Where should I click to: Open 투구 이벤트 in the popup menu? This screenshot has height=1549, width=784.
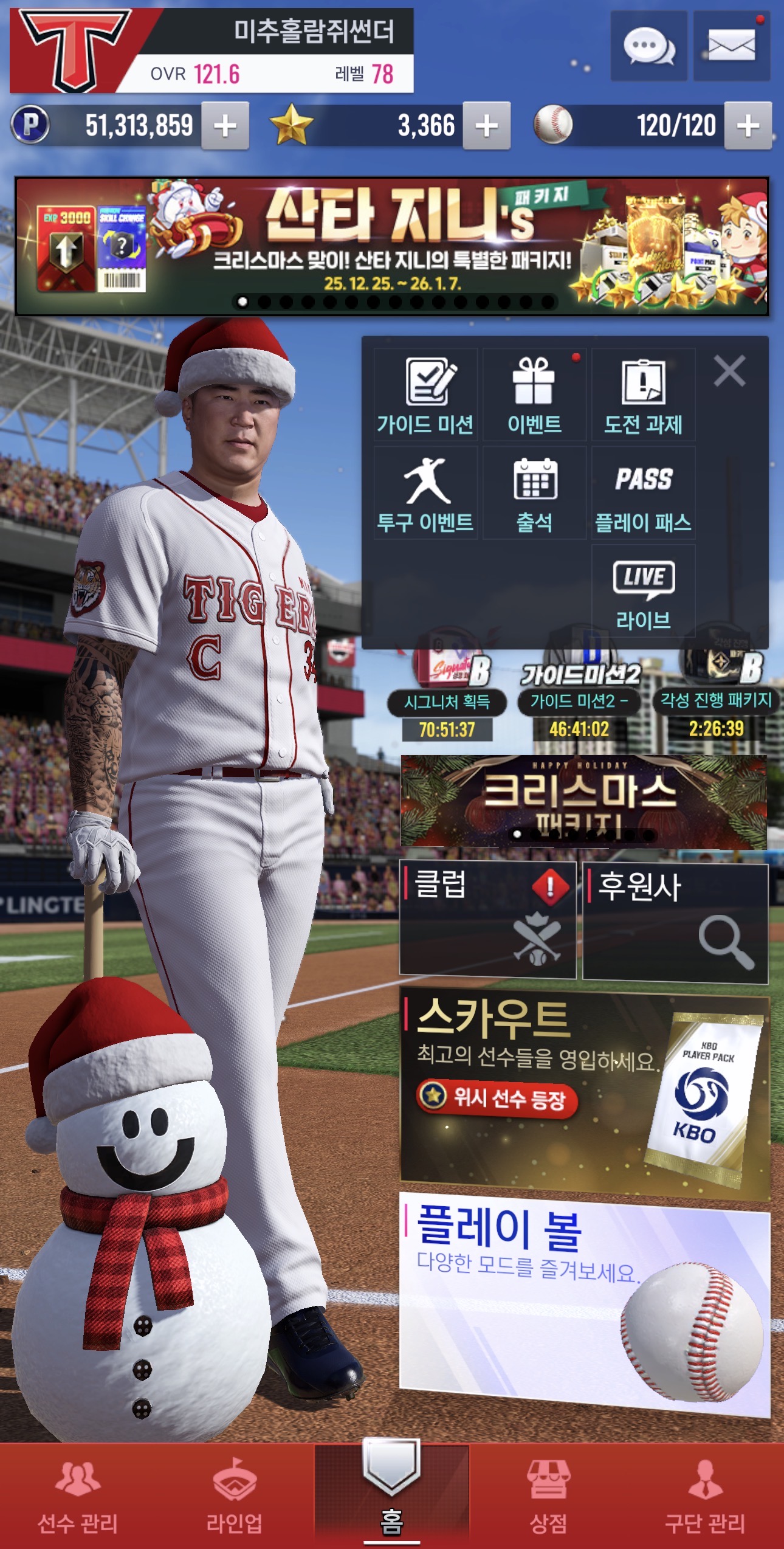click(425, 492)
